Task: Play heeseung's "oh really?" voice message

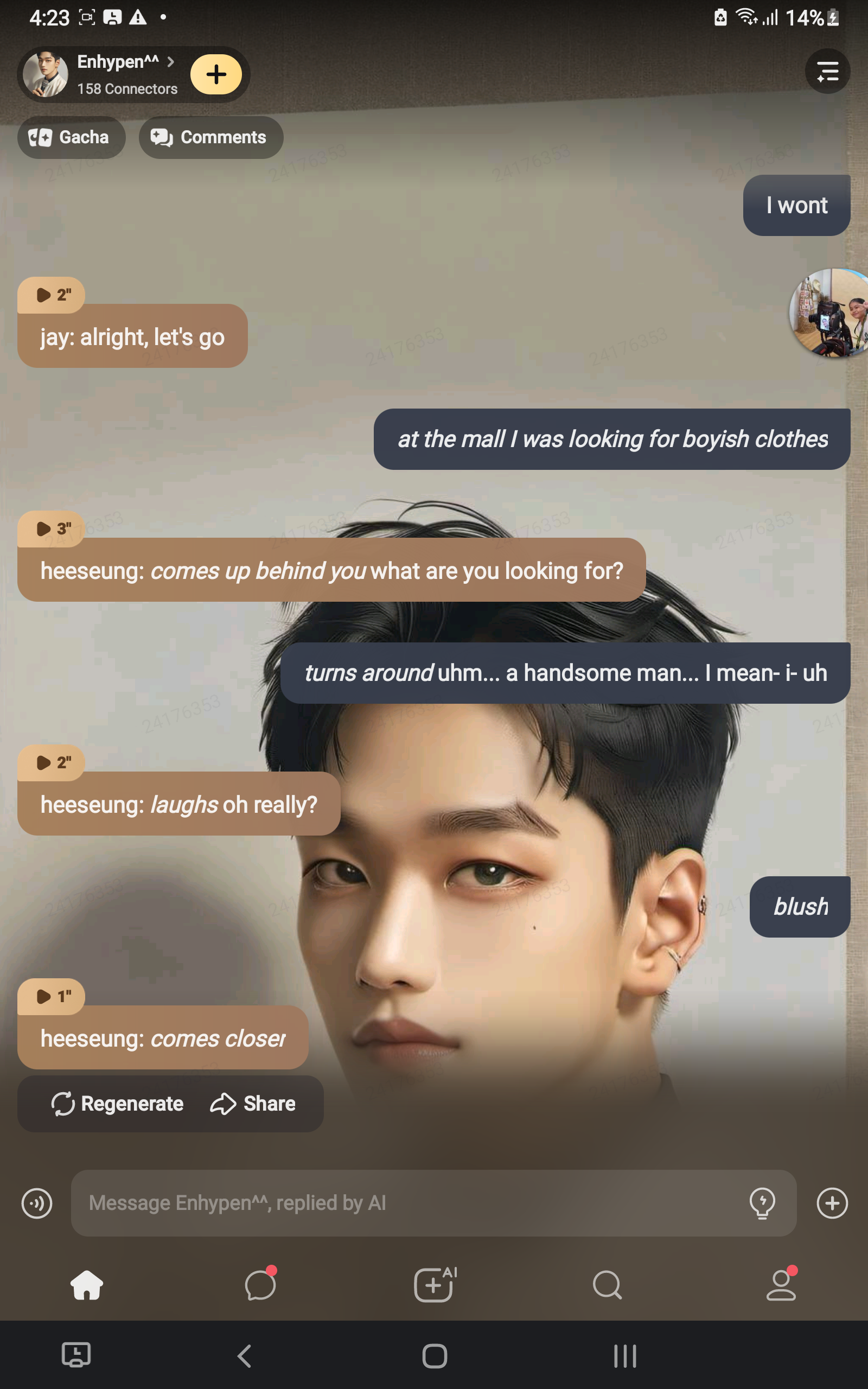Action: (52, 762)
